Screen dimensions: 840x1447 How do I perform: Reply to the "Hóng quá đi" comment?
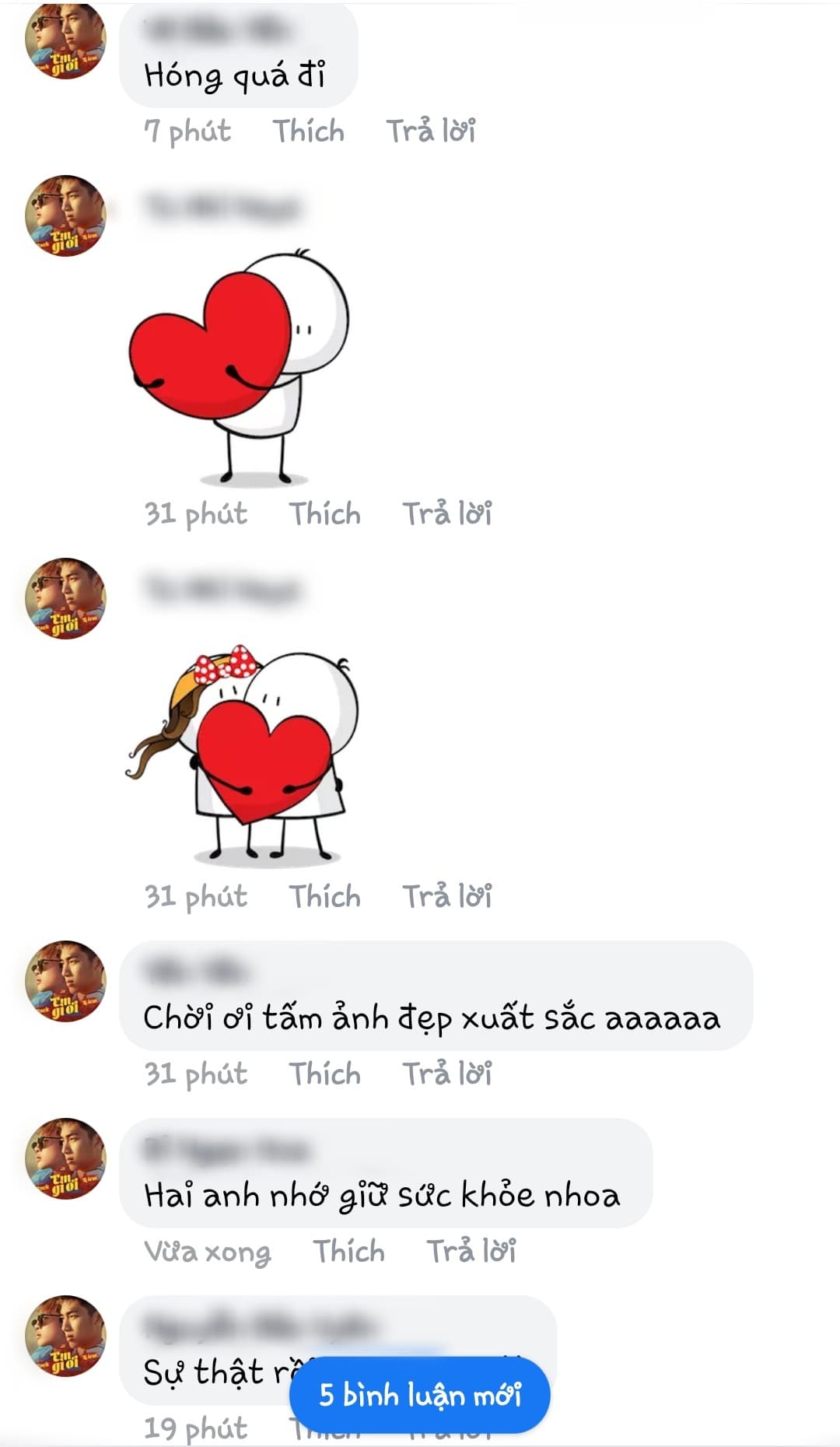[431, 131]
